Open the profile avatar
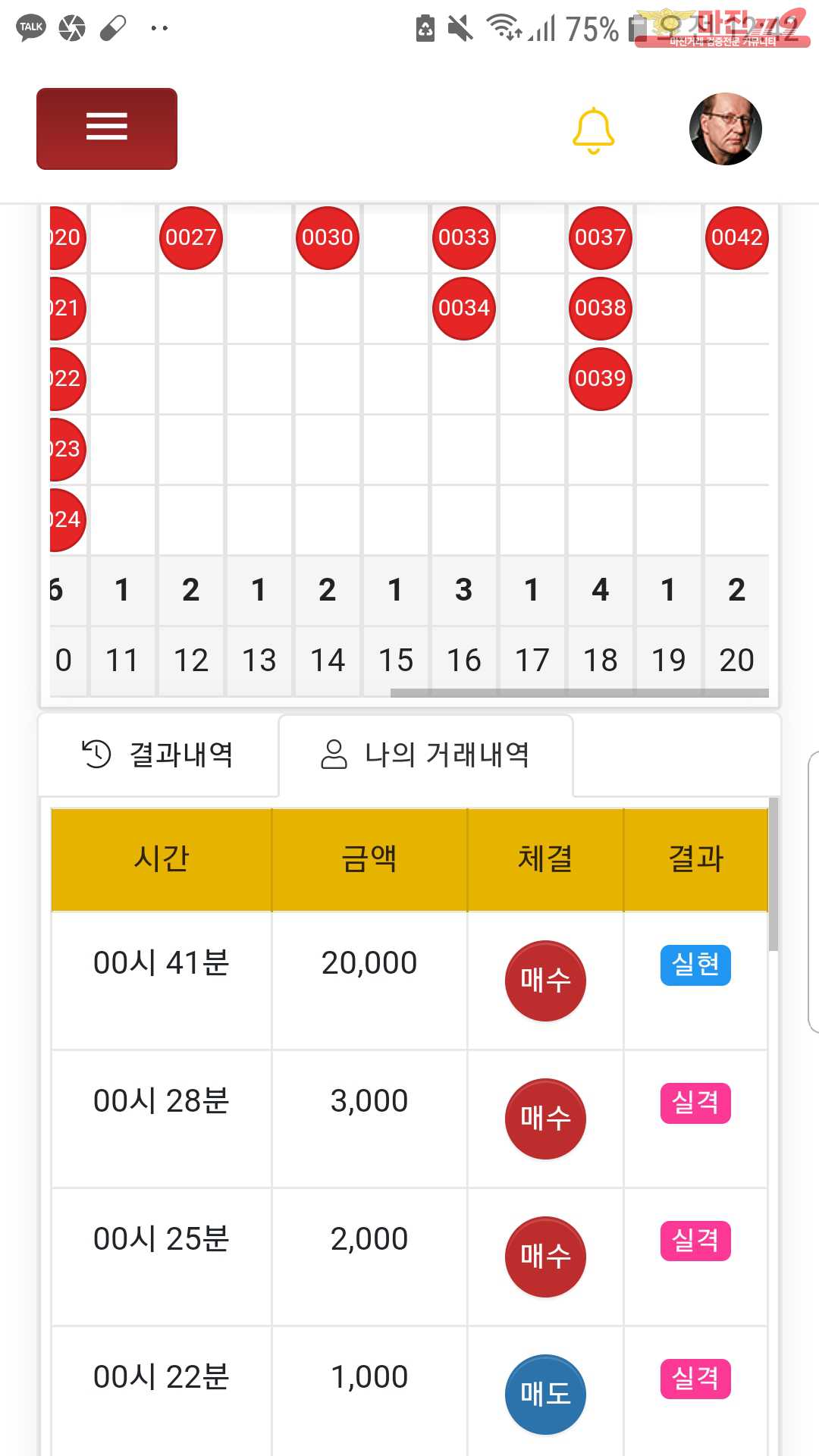Viewport: 819px width, 1456px height. [726, 129]
